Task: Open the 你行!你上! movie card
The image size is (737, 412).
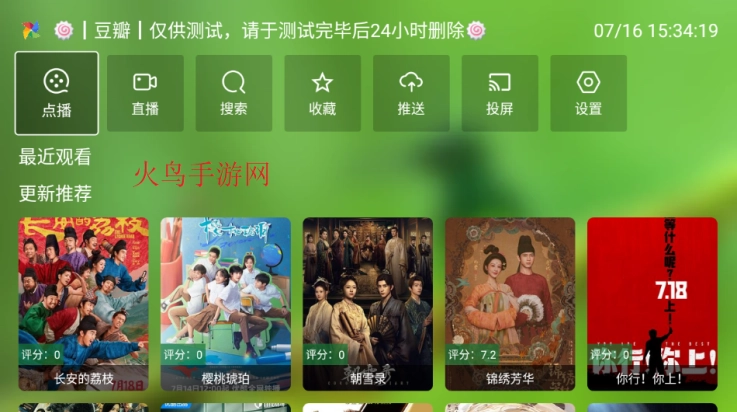Action: coord(651,303)
